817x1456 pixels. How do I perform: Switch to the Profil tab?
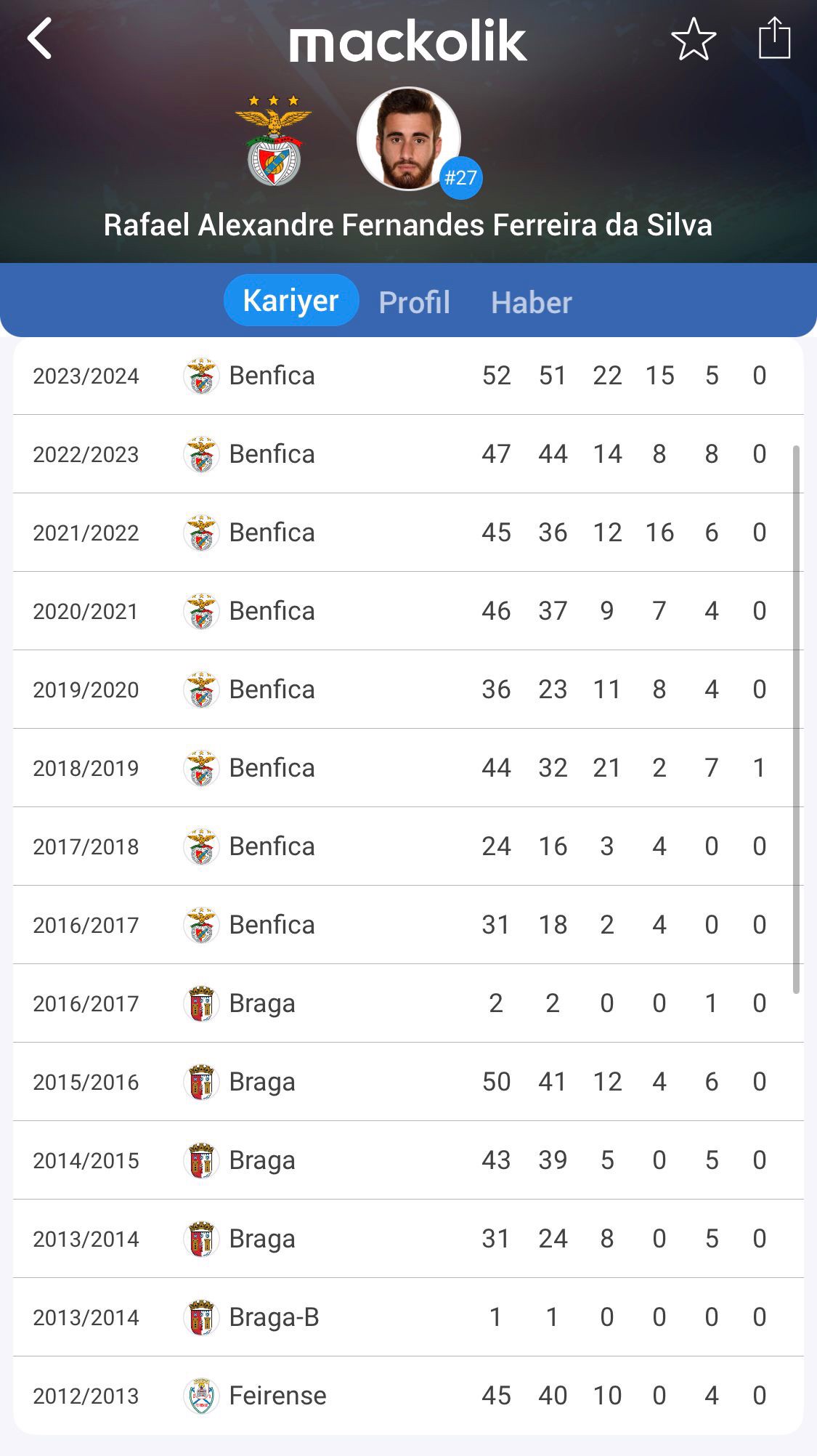click(414, 302)
